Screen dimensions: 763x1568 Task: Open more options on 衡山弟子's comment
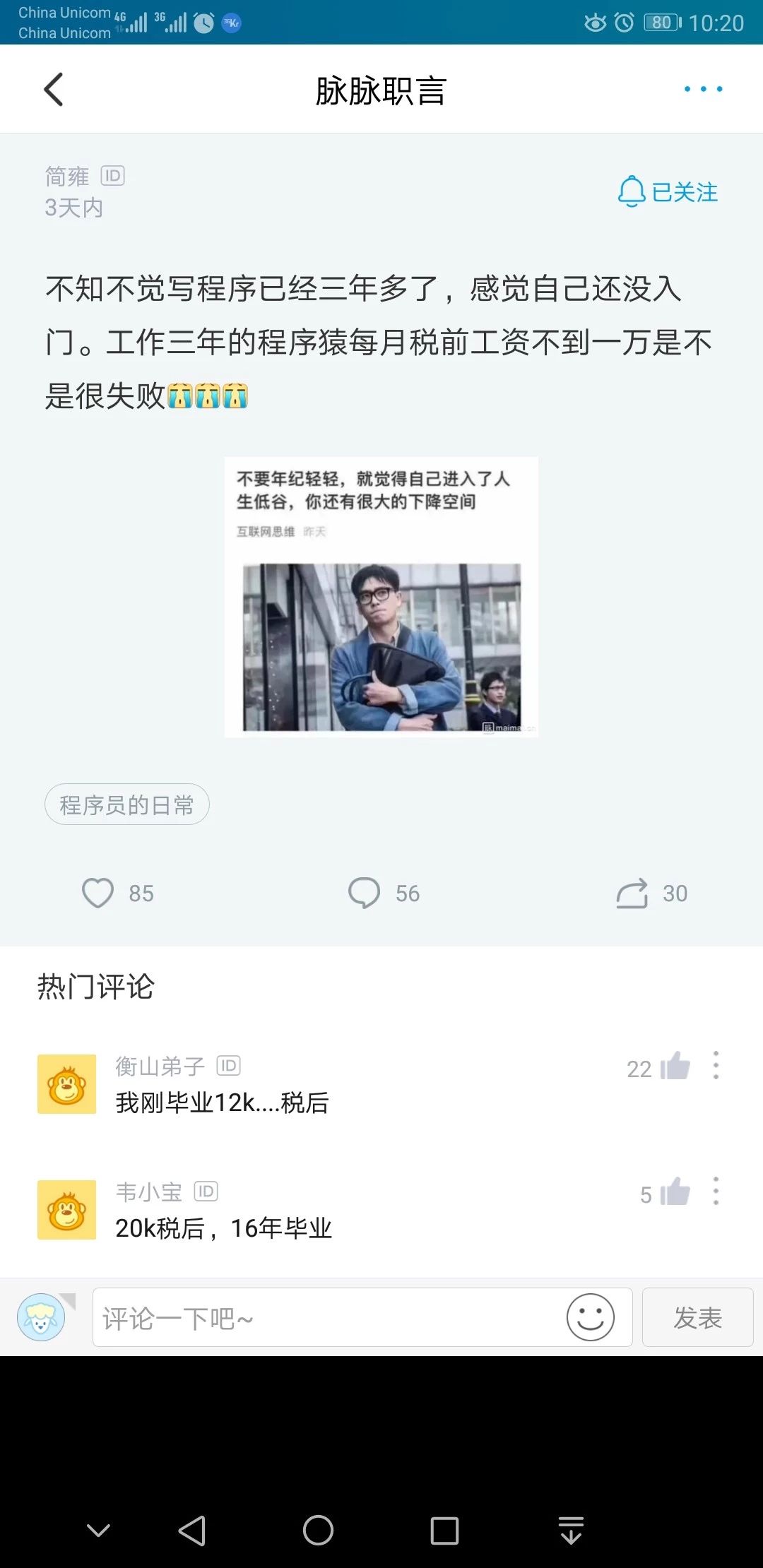(x=716, y=1065)
